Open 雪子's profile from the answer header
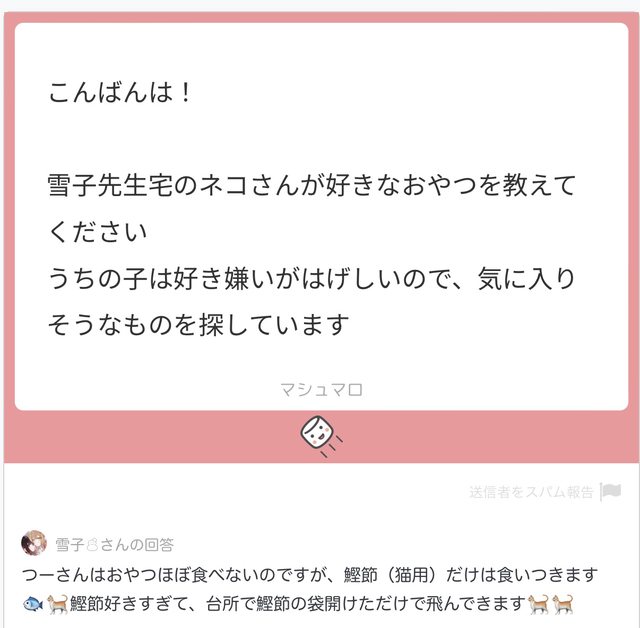Viewport: 640px width, 628px height. pyautogui.click(x=34, y=543)
